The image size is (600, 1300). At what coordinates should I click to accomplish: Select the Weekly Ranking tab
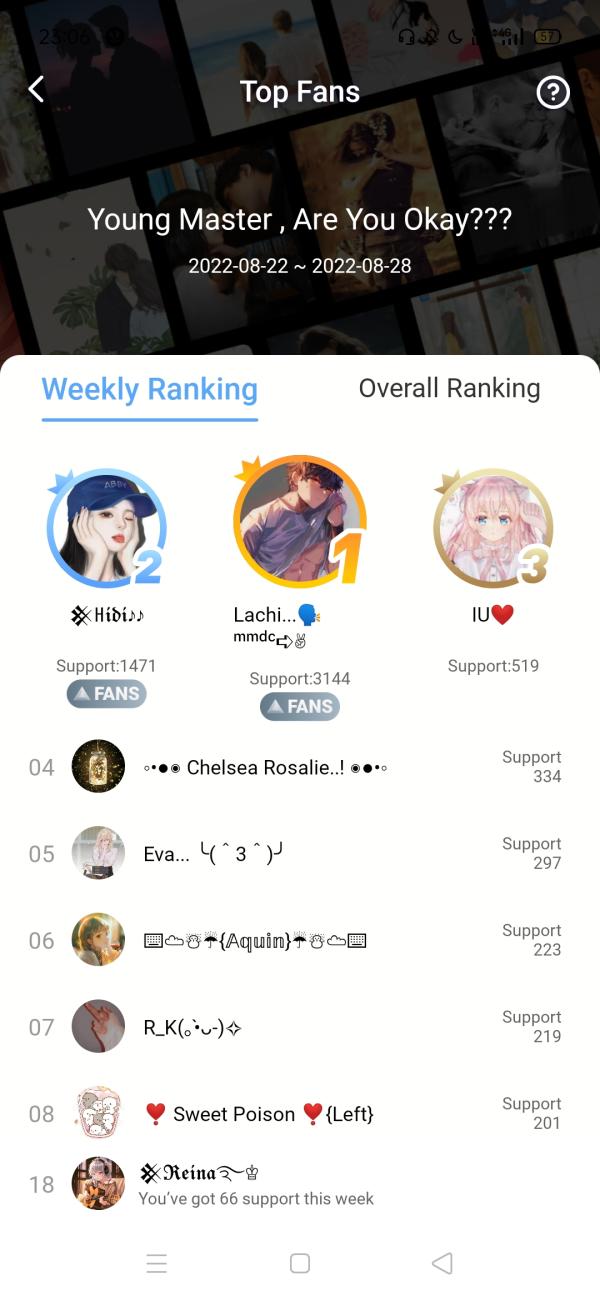click(150, 389)
